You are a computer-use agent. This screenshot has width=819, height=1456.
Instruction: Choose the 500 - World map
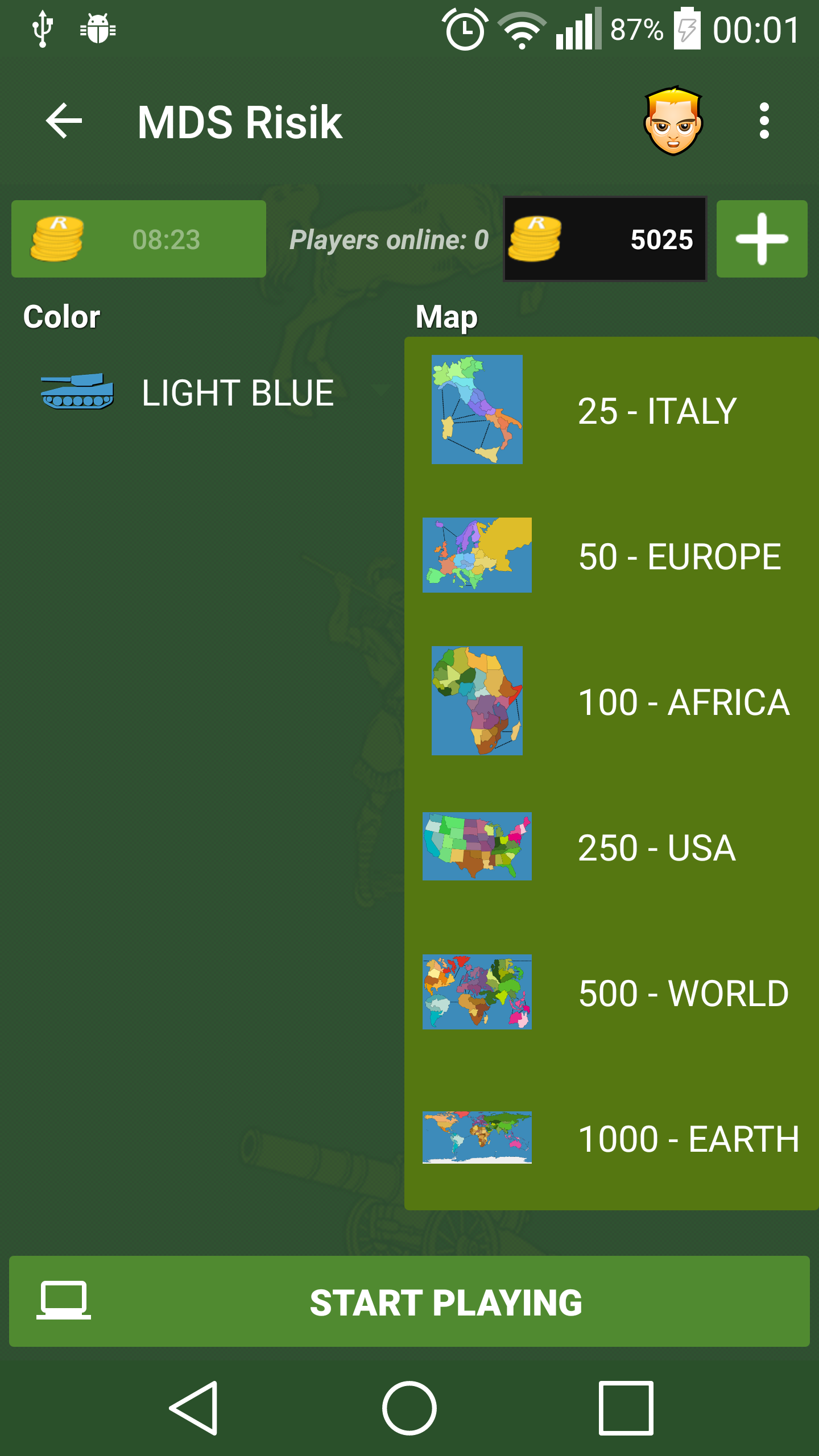(611, 992)
